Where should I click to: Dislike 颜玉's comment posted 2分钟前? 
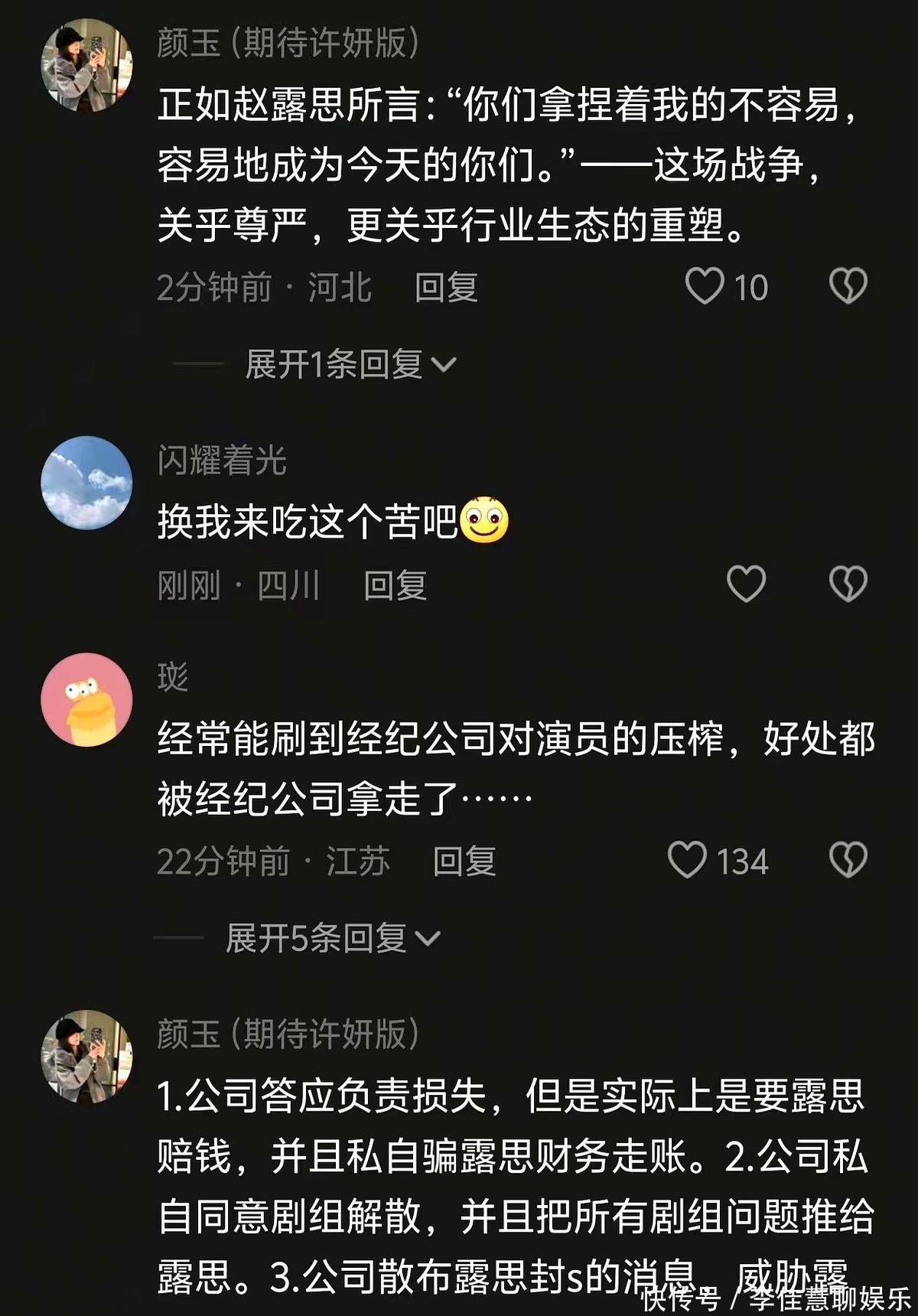pos(848,286)
